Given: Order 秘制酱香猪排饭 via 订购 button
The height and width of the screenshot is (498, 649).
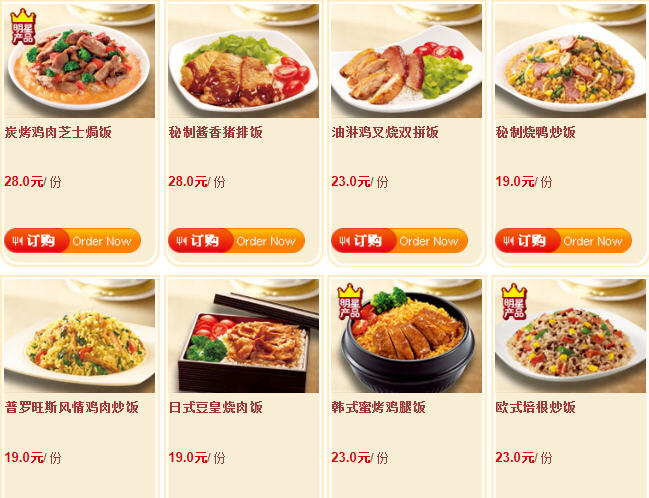Looking at the screenshot, I should point(236,241).
